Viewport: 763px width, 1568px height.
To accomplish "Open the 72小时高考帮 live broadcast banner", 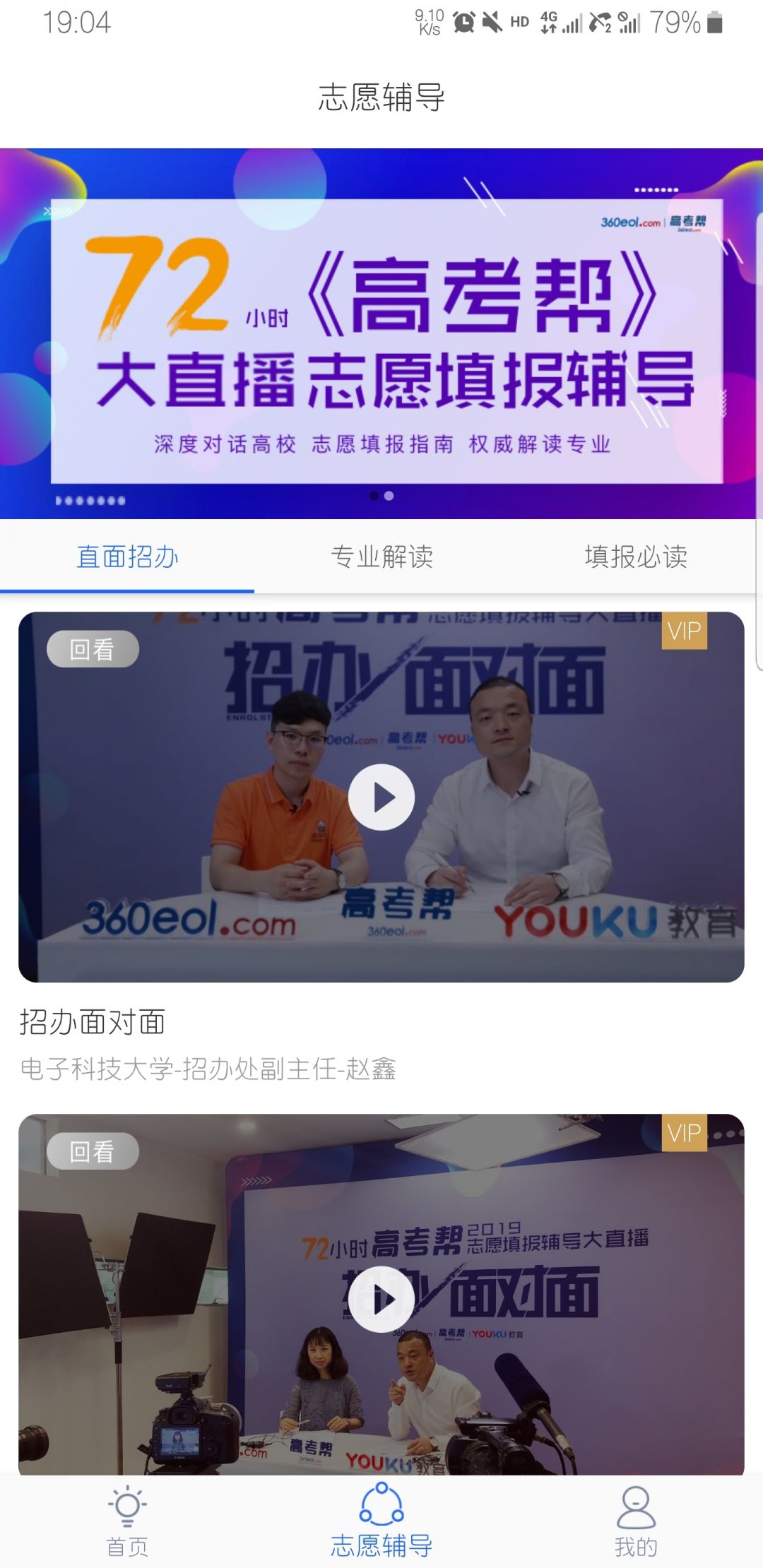I will coord(381,333).
